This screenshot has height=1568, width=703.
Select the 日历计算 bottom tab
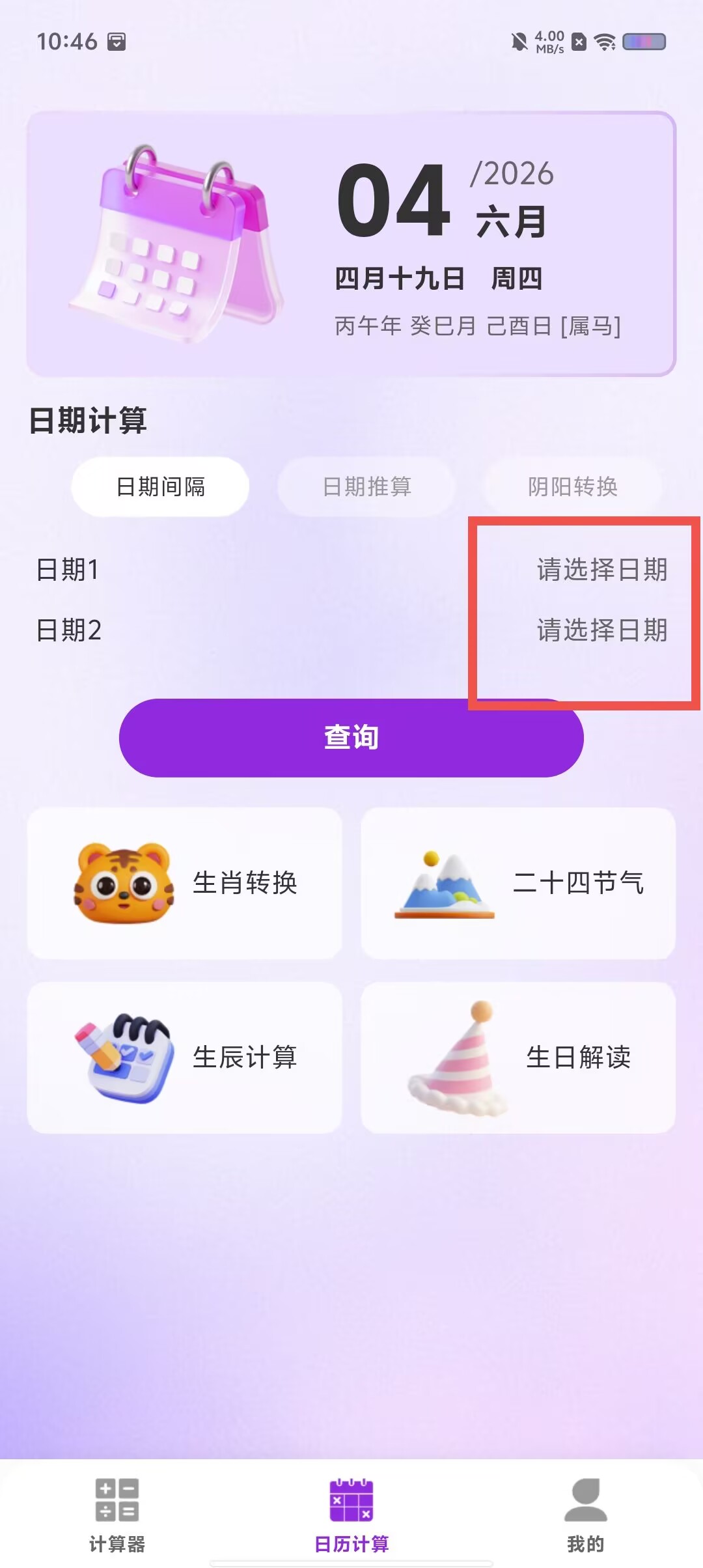point(351,1515)
